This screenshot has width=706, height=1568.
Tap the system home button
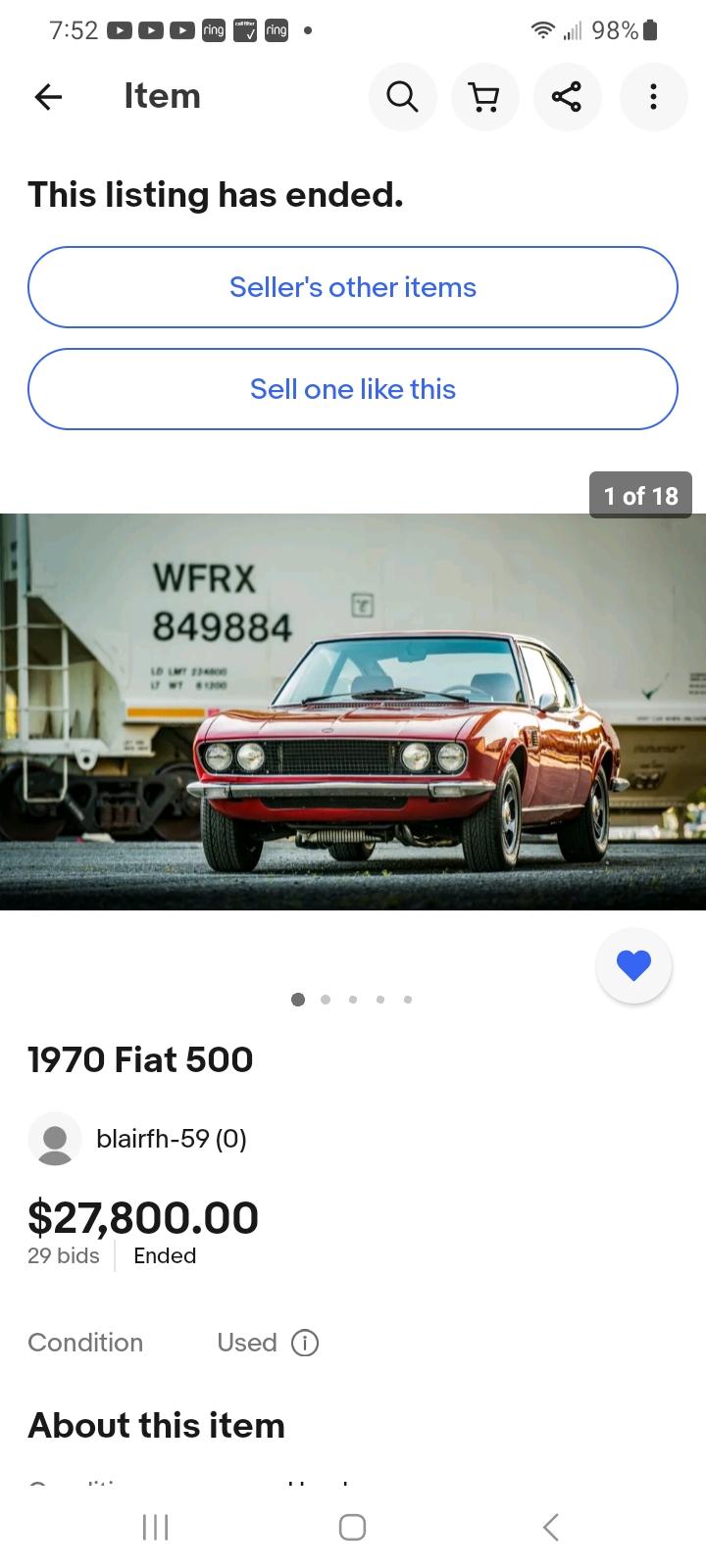pyautogui.click(x=352, y=1527)
